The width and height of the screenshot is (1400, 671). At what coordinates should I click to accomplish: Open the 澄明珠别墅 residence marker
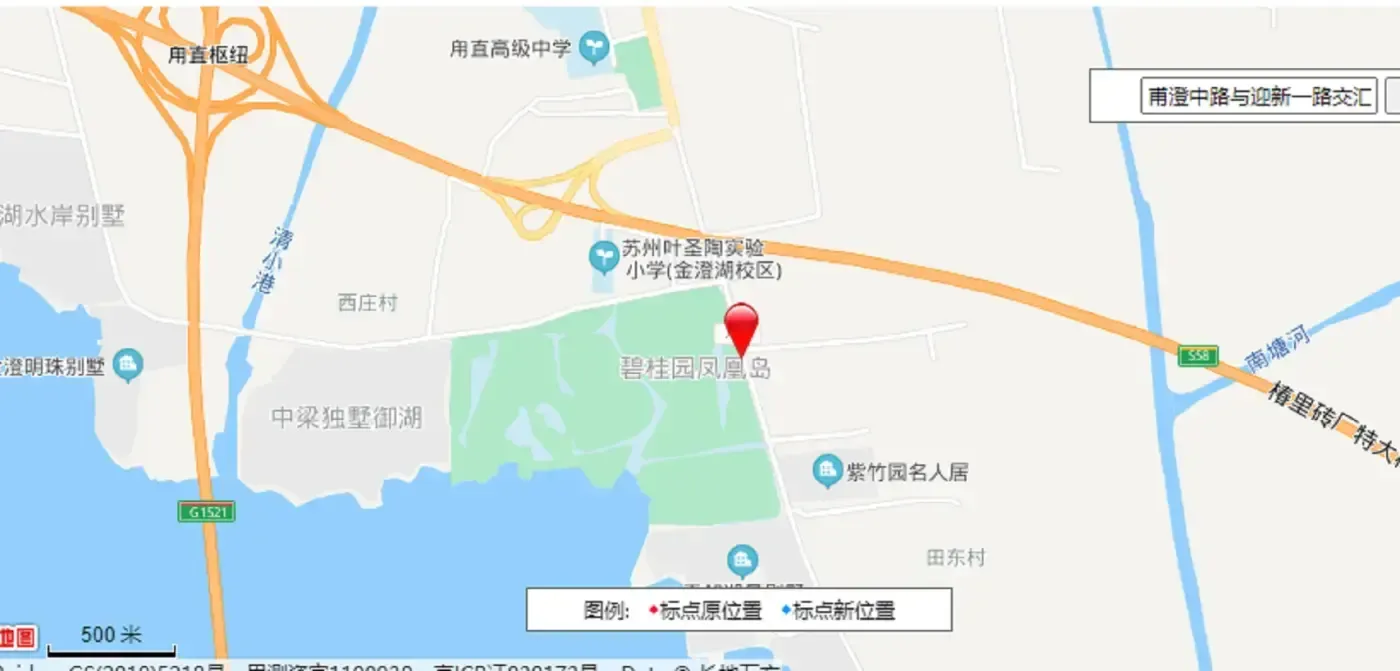(x=127, y=365)
